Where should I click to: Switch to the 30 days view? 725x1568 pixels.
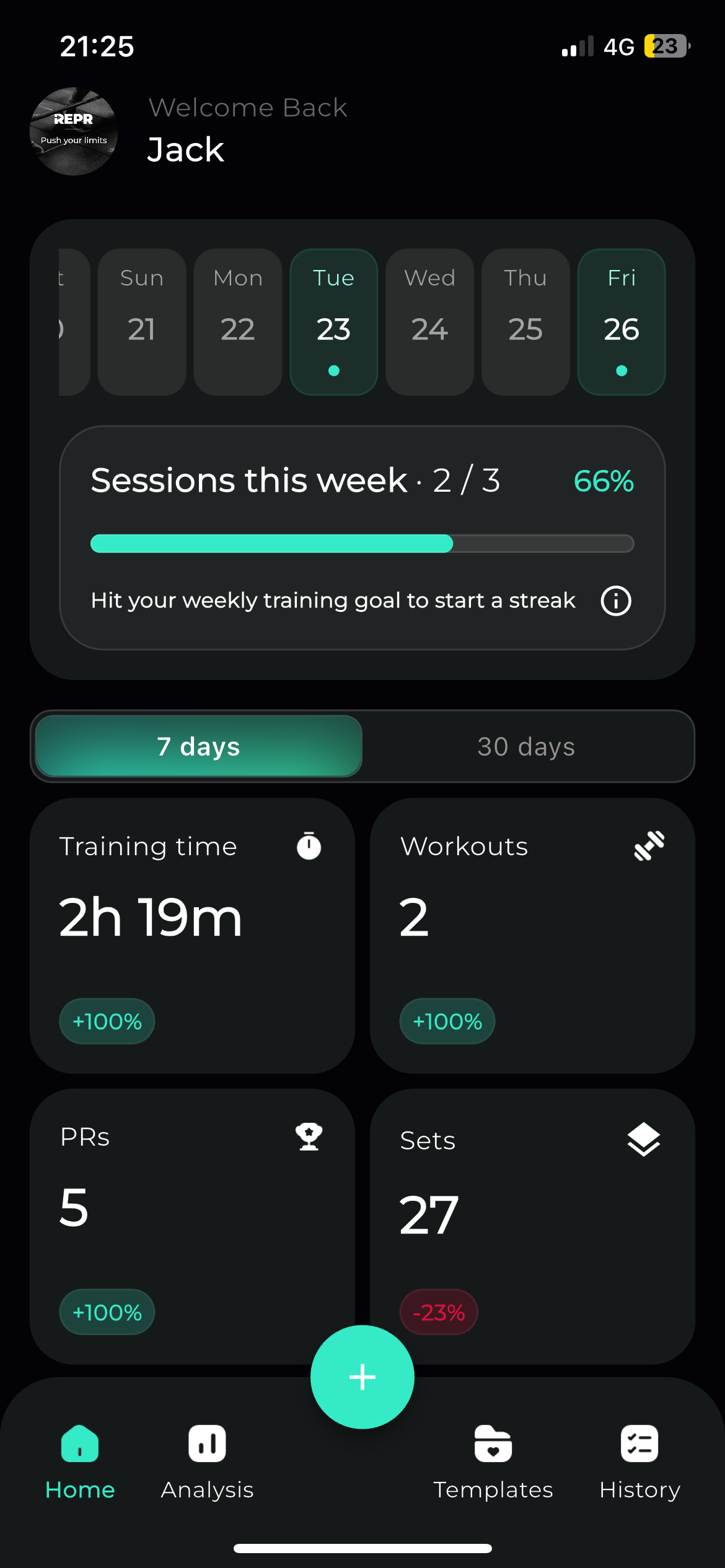click(526, 746)
